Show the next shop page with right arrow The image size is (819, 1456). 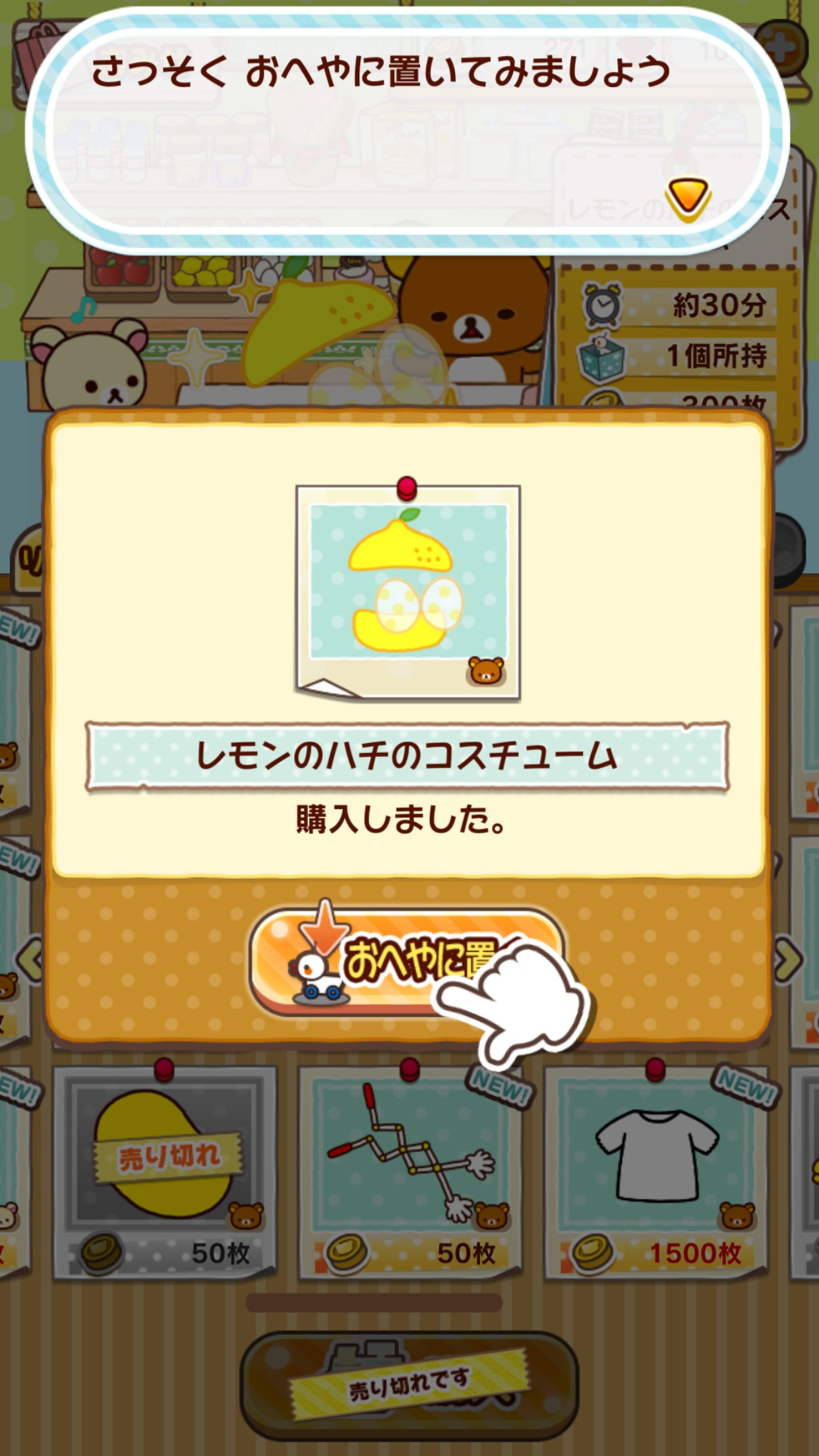pyautogui.click(x=789, y=961)
